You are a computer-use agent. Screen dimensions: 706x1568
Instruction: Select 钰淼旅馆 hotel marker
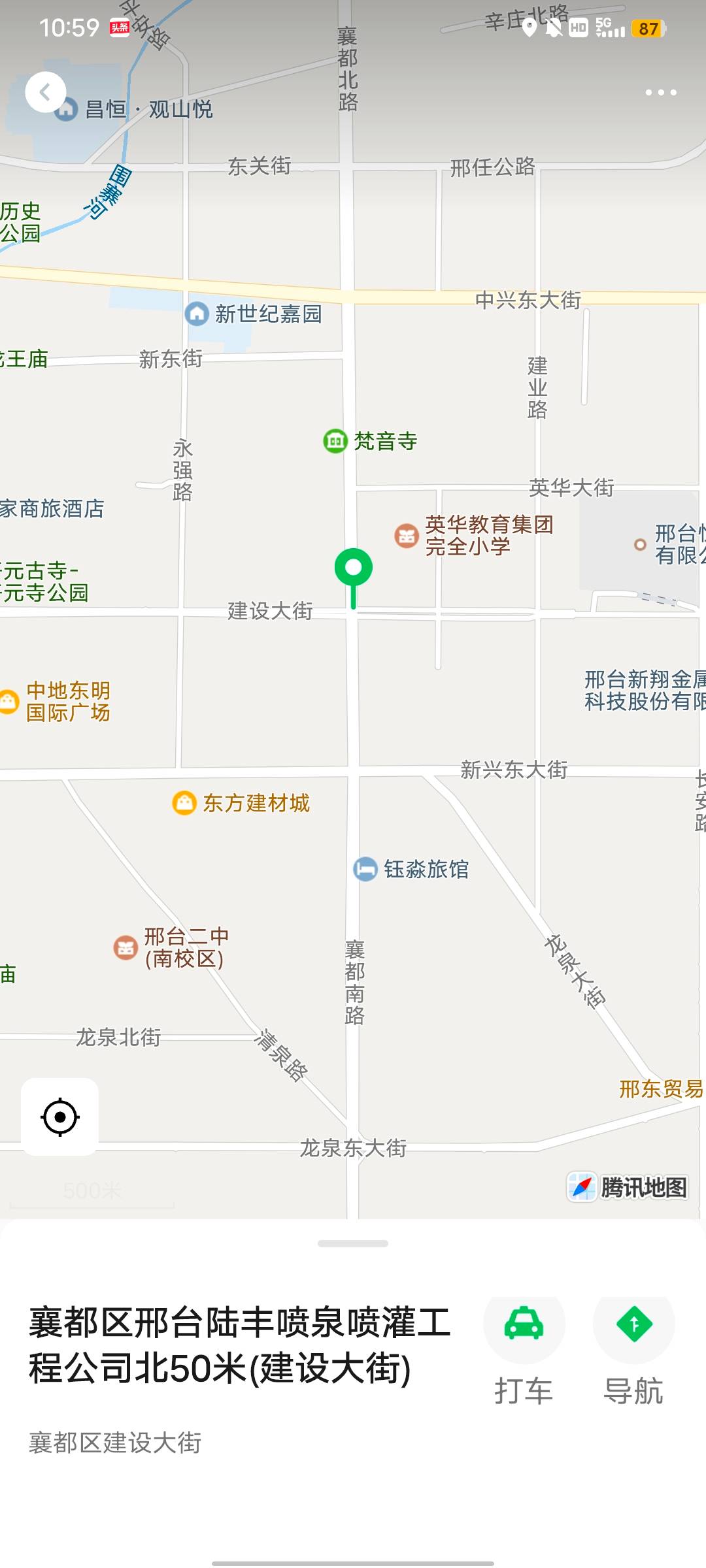(365, 869)
